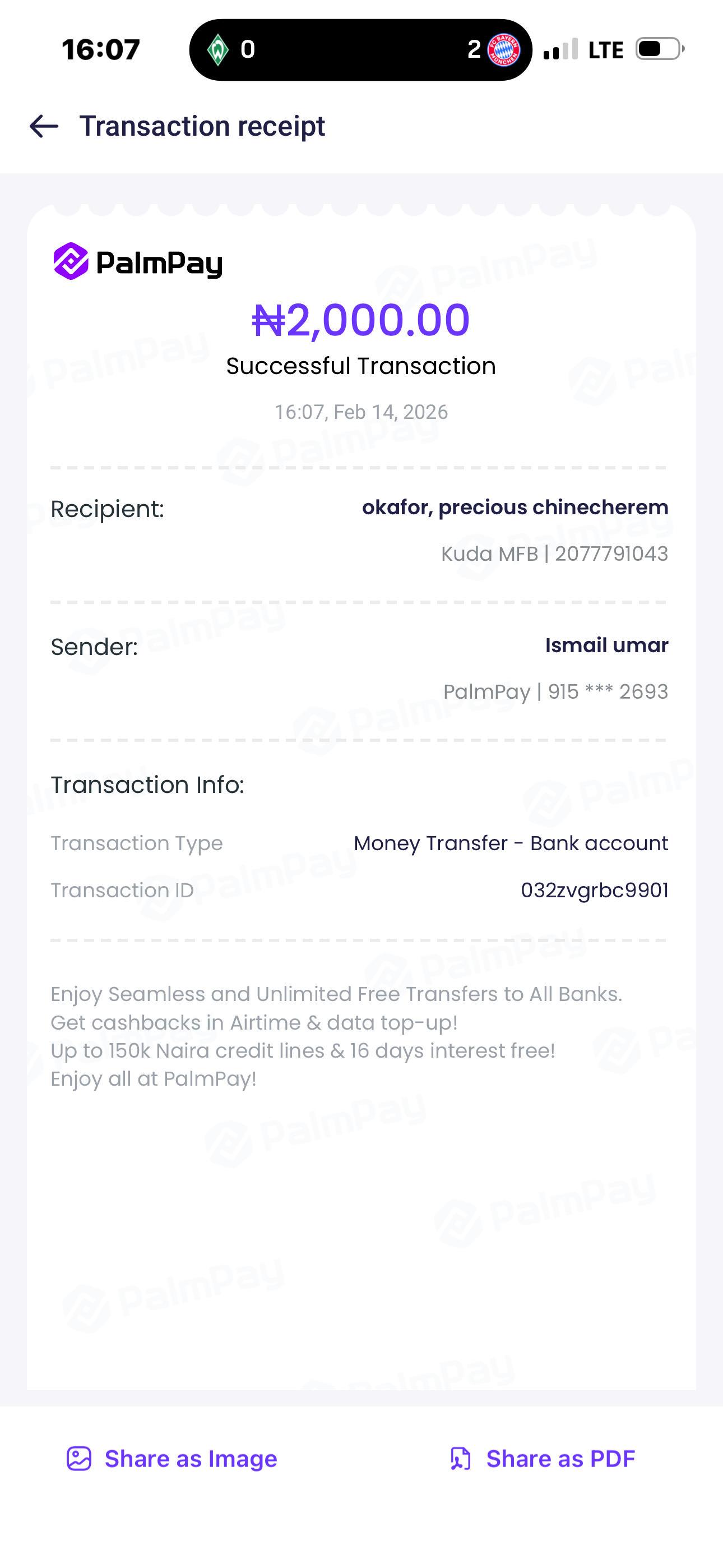Image resolution: width=723 pixels, height=1568 pixels.
Task: Share the receipt as an image
Action: (172, 1459)
